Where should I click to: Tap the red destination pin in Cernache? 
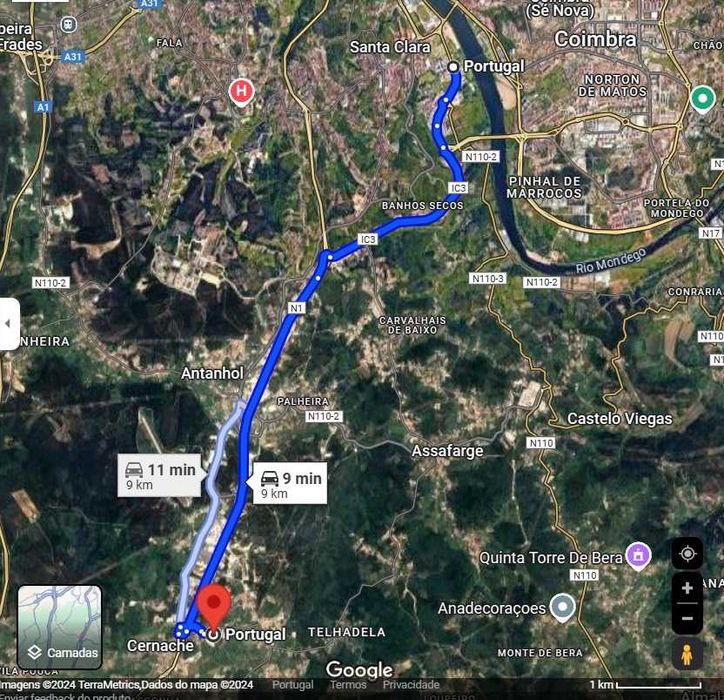[x=213, y=606]
